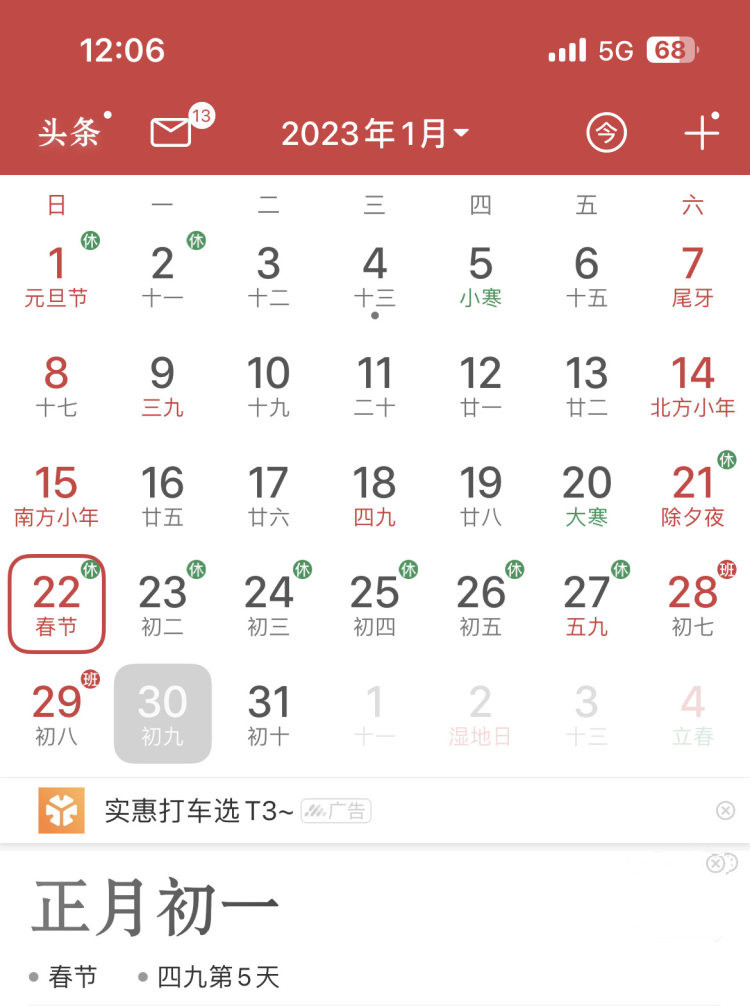Jump to today with the 今 icon
Screen dimensions: 750x1008
click(x=606, y=133)
